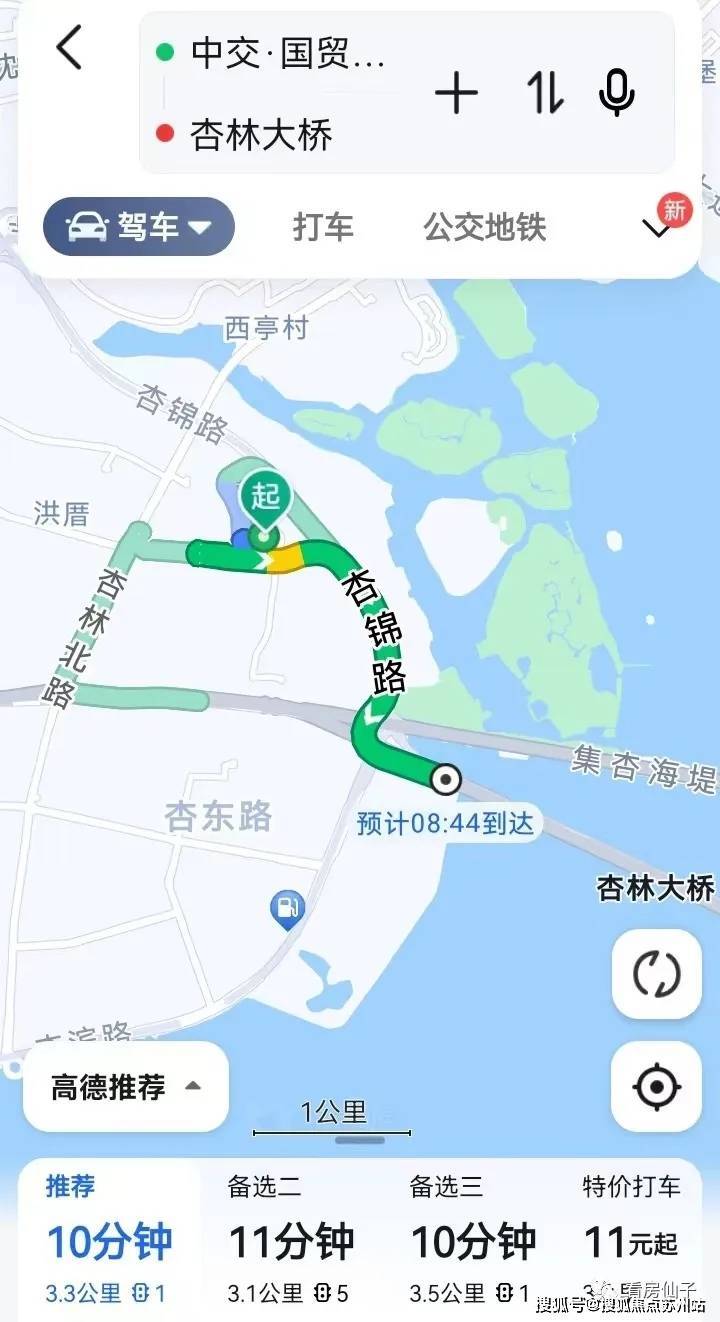Go back using the top-left arrow
720x1322 pixels.
point(68,48)
